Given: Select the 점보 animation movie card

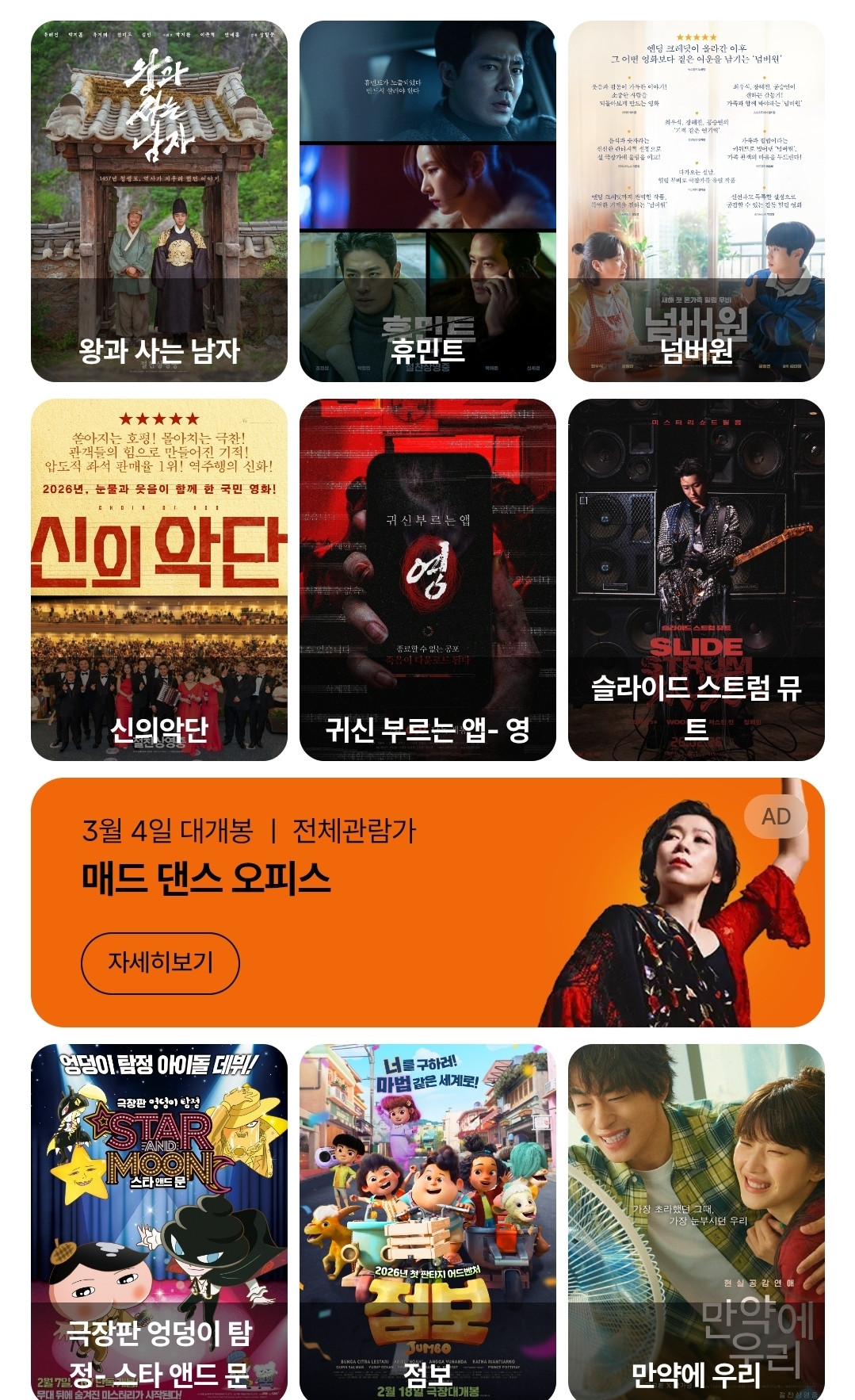Looking at the screenshot, I should coord(427,1221).
